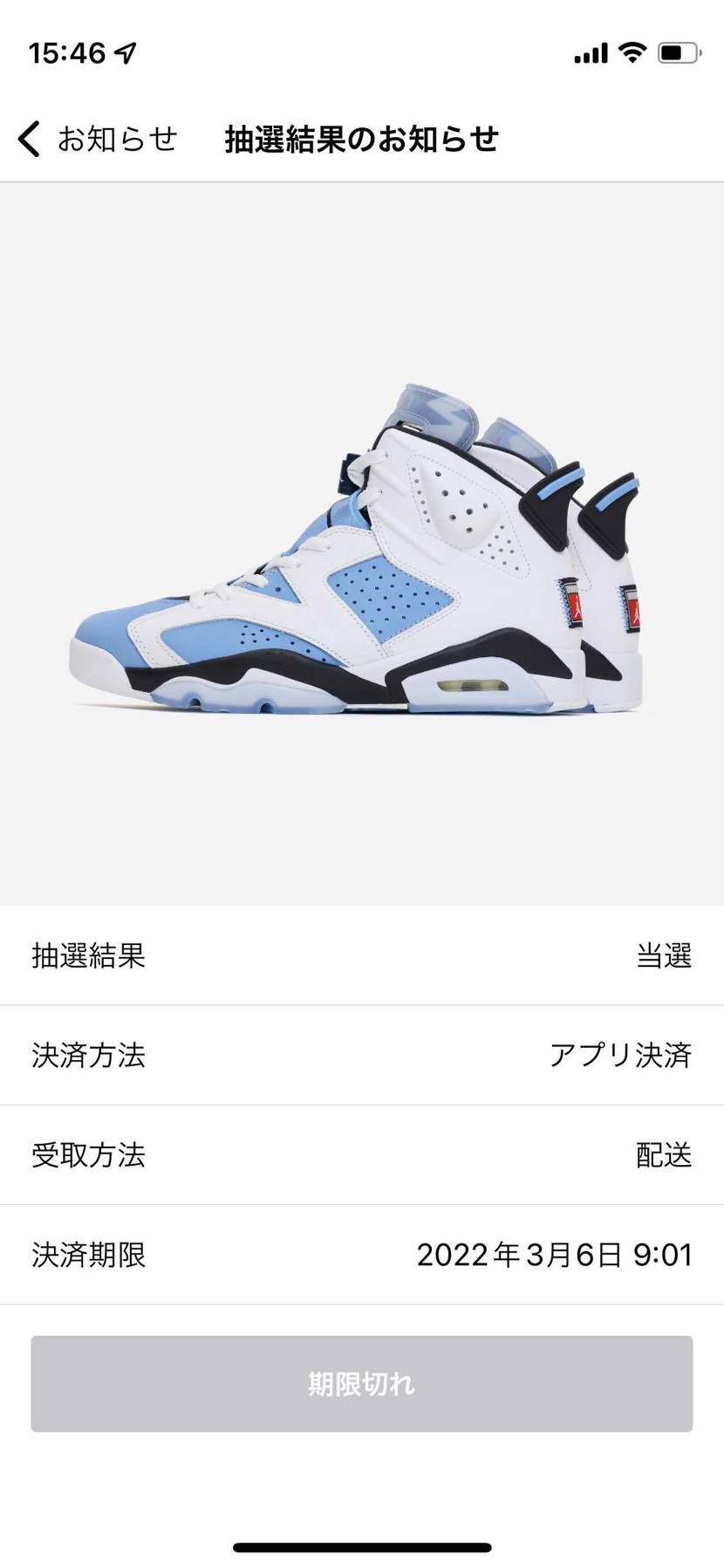Go back to お知らせ list
This screenshot has height=1568, width=724.
pos(96,139)
